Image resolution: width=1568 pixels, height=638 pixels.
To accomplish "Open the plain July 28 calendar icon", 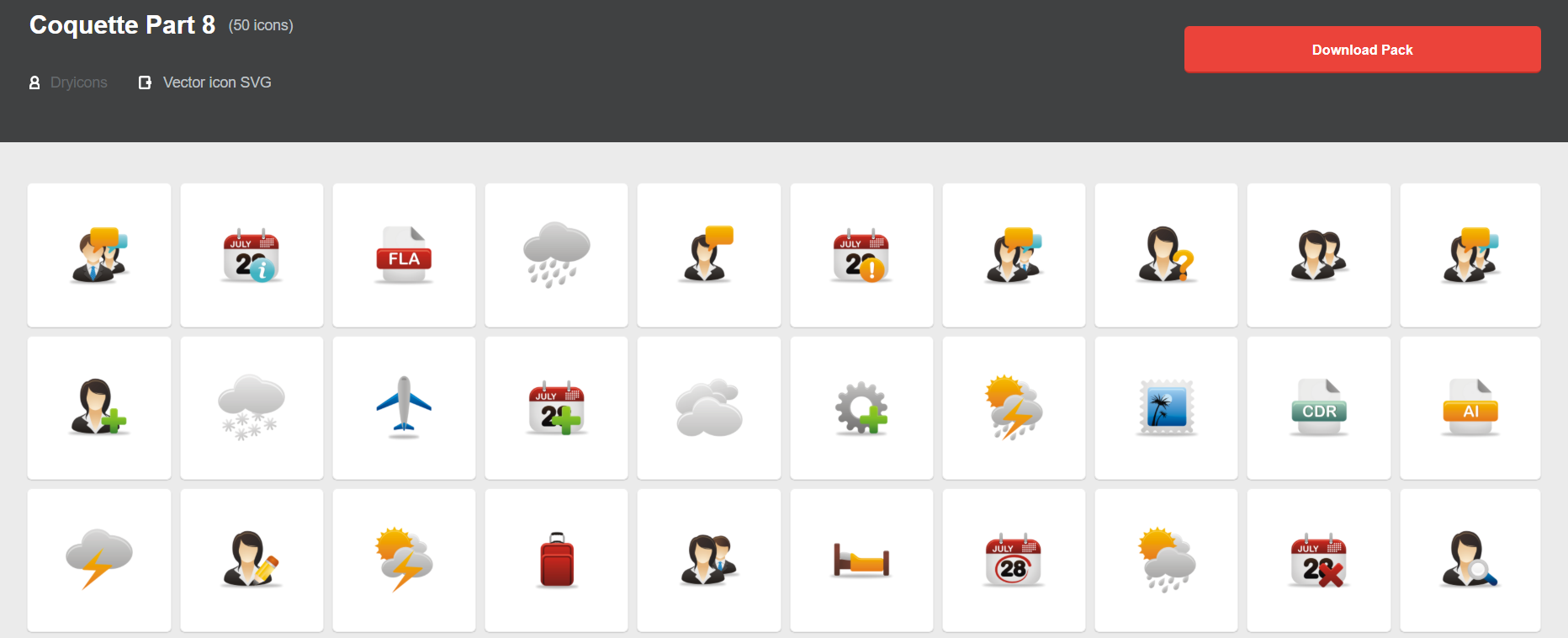I will pyautogui.click(x=1014, y=561).
